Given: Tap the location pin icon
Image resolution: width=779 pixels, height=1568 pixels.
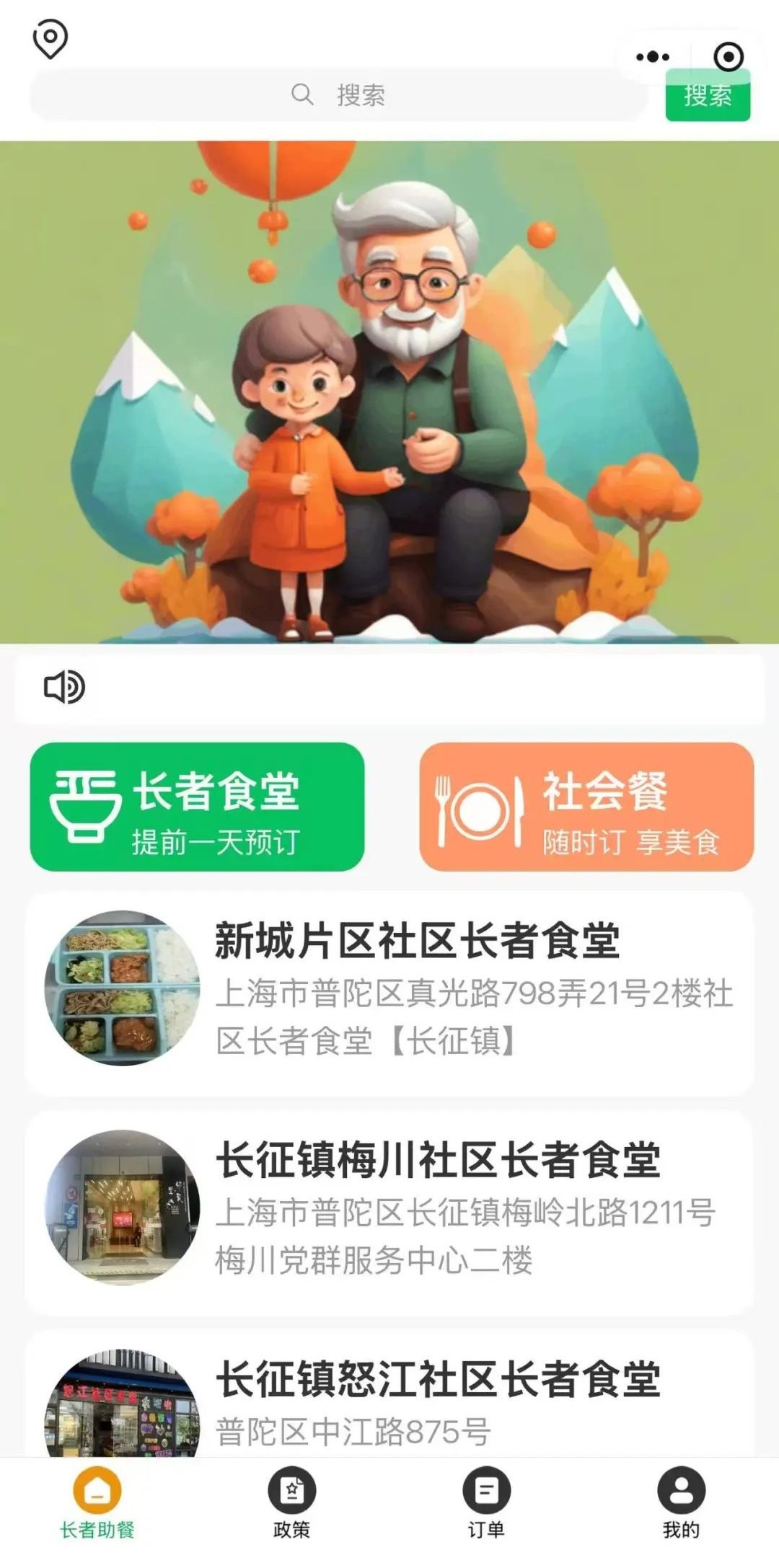Looking at the screenshot, I should tap(50, 39).
